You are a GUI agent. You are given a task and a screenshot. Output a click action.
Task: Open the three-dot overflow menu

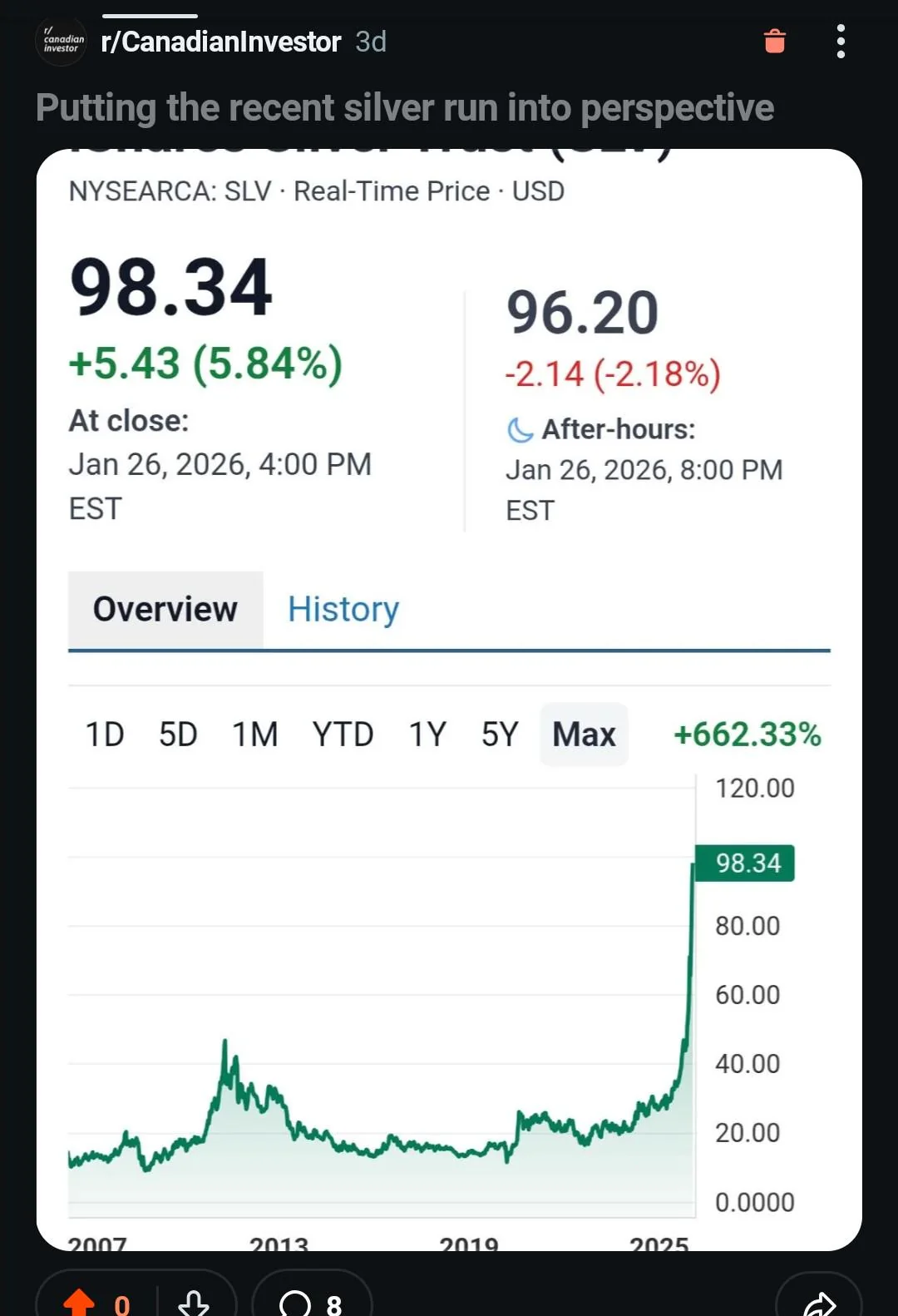840,40
